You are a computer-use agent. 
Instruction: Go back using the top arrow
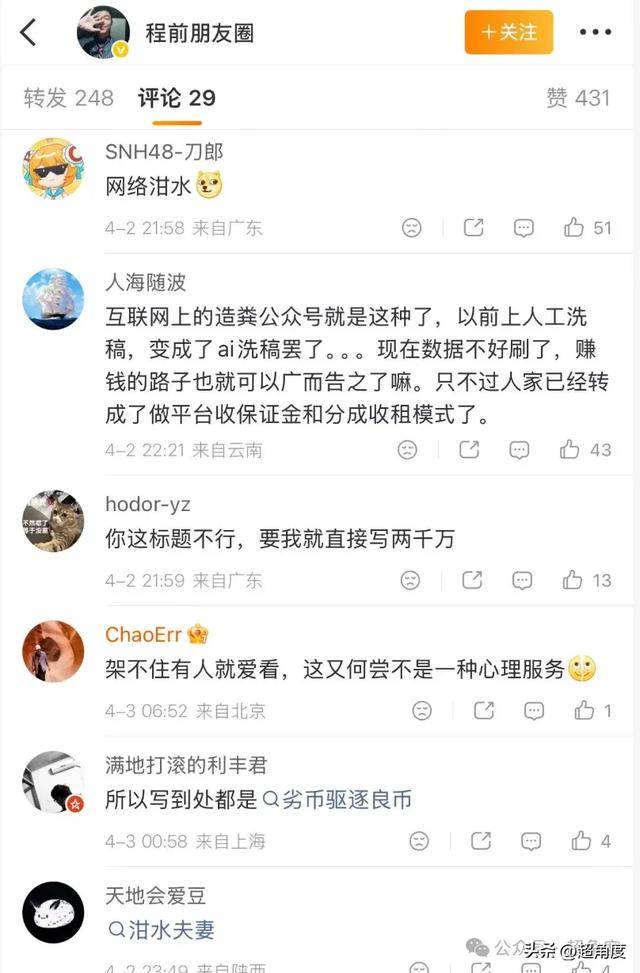[28, 33]
